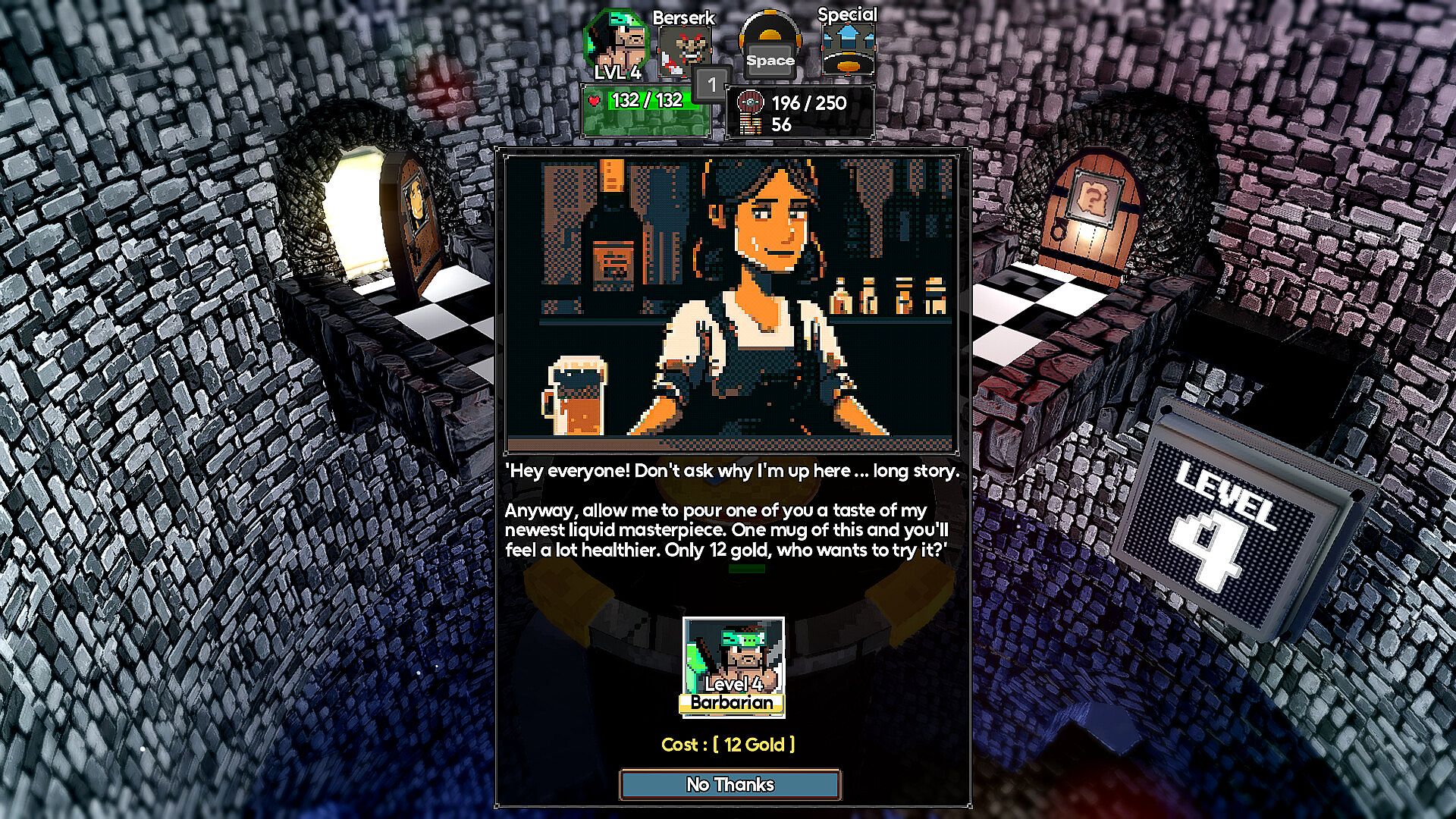This screenshot has width=1456, height=819.
Task: Activate the Berserk ability
Action: (x=683, y=52)
